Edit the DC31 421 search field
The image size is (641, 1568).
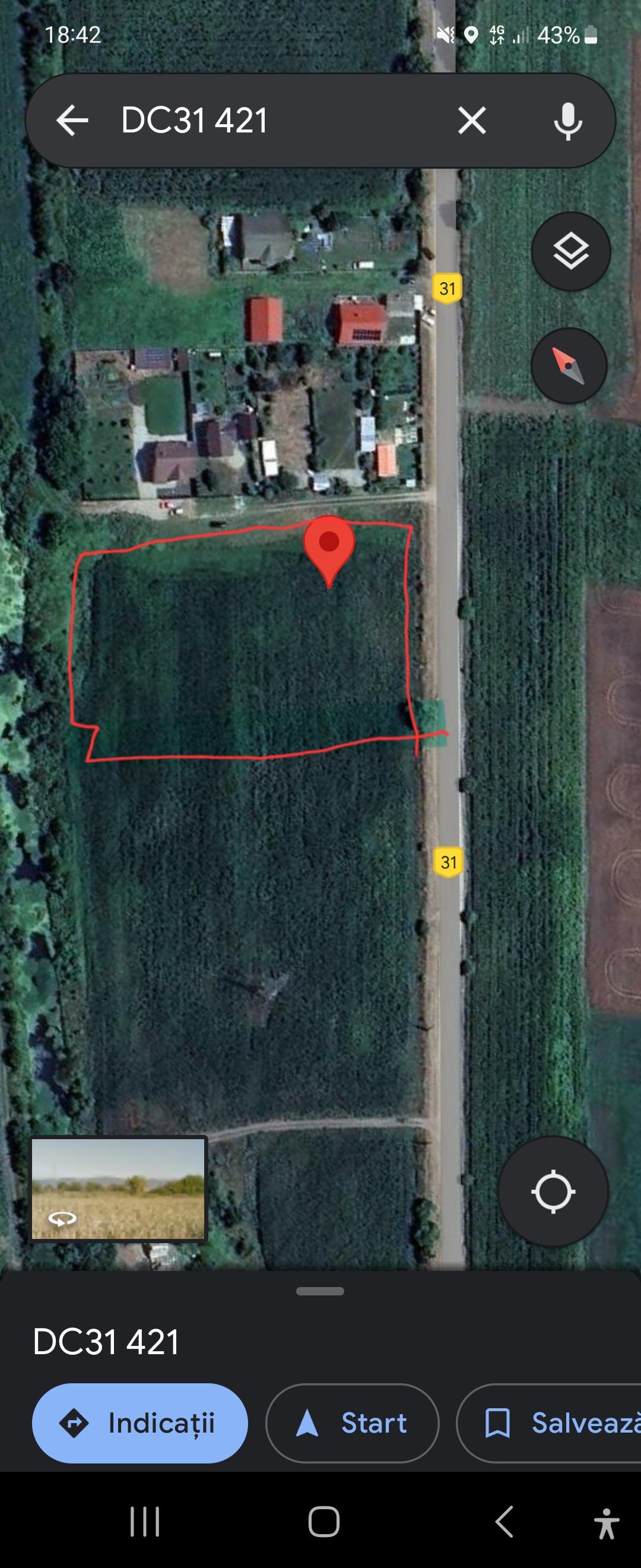[274, 120]
